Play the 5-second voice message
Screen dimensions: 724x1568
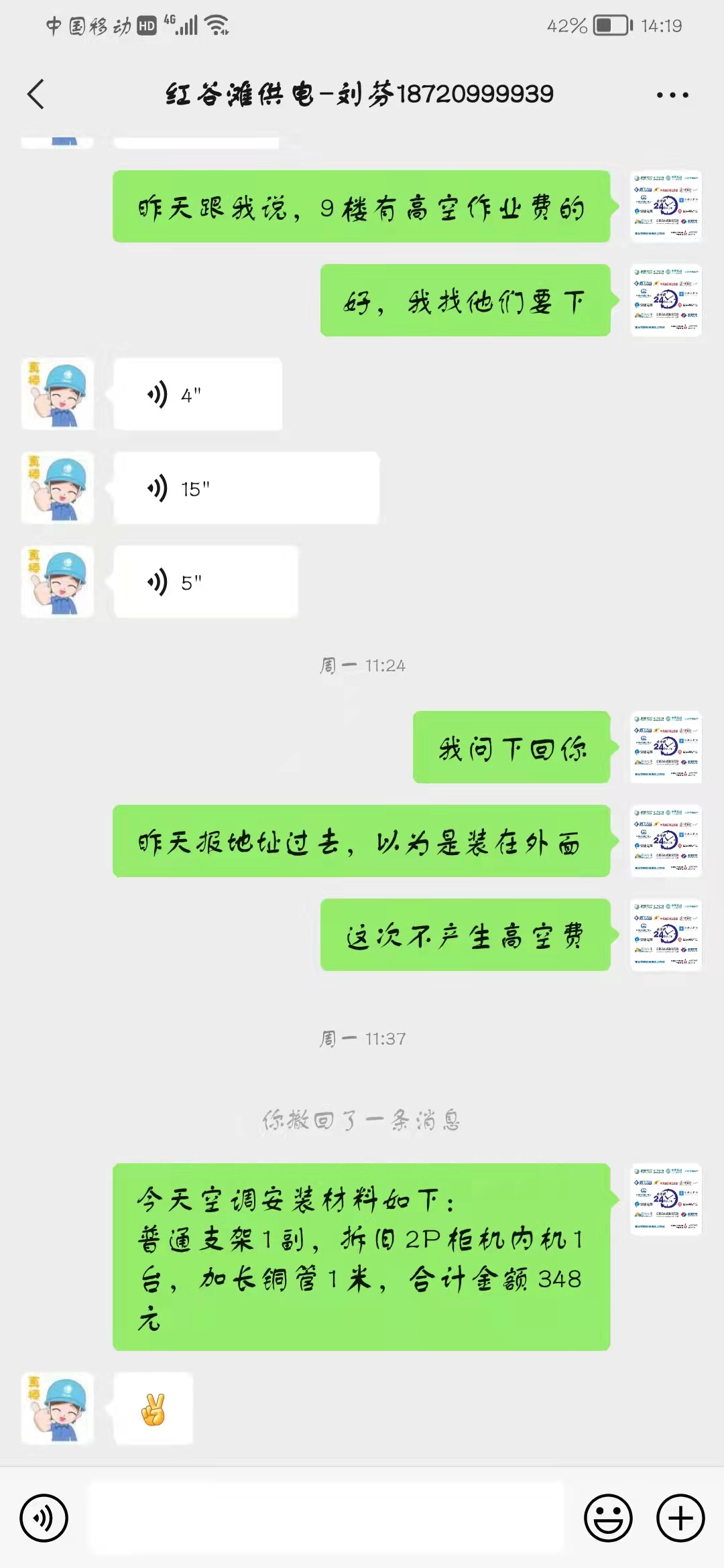(206, 582)
